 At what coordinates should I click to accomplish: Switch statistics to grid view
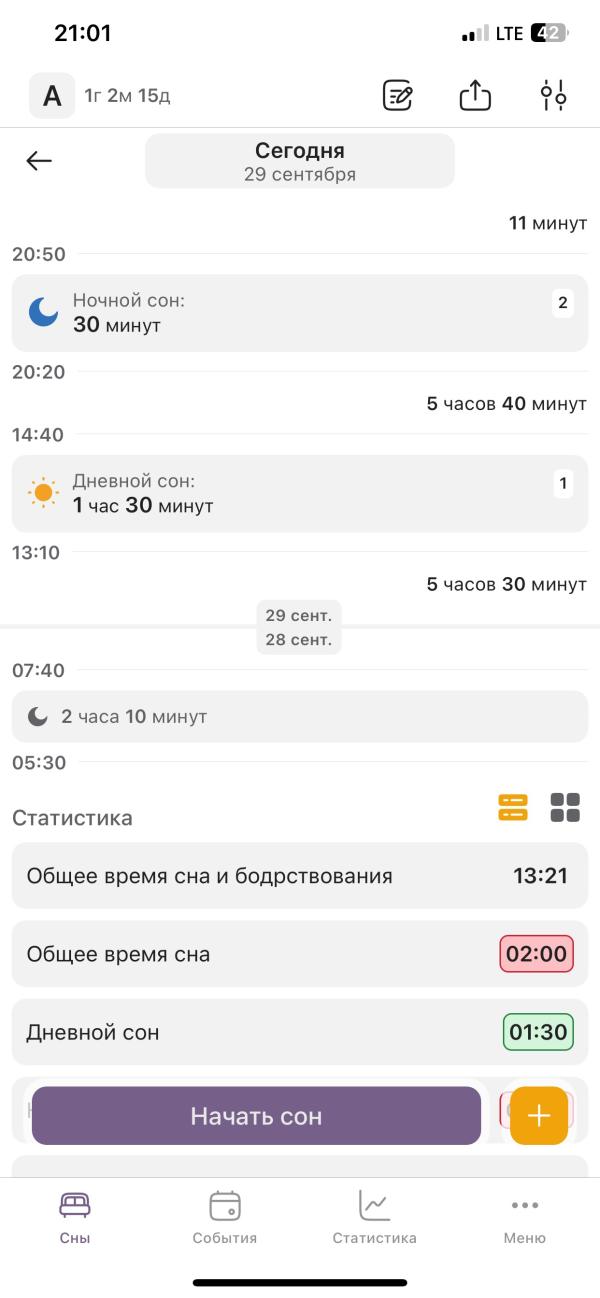(565, 807)
